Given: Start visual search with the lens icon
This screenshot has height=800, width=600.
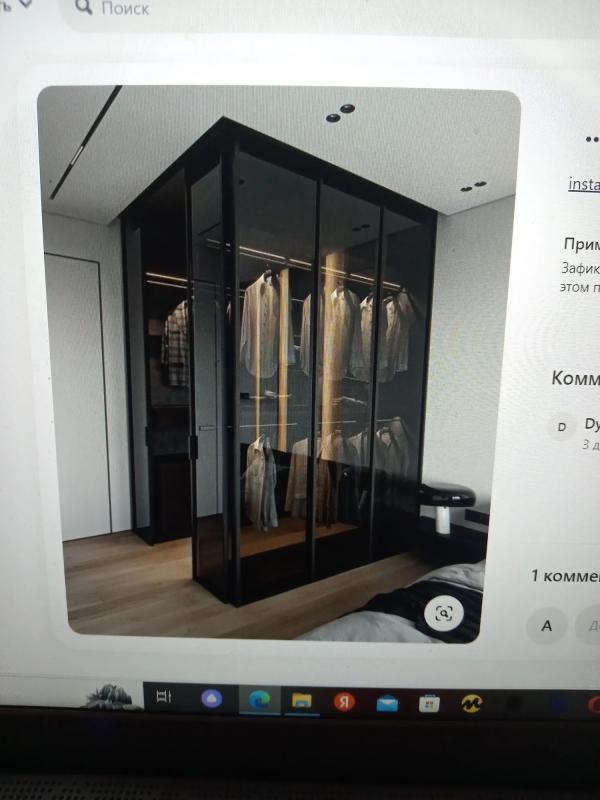Looking at the screenshot, I should (444, 613).
